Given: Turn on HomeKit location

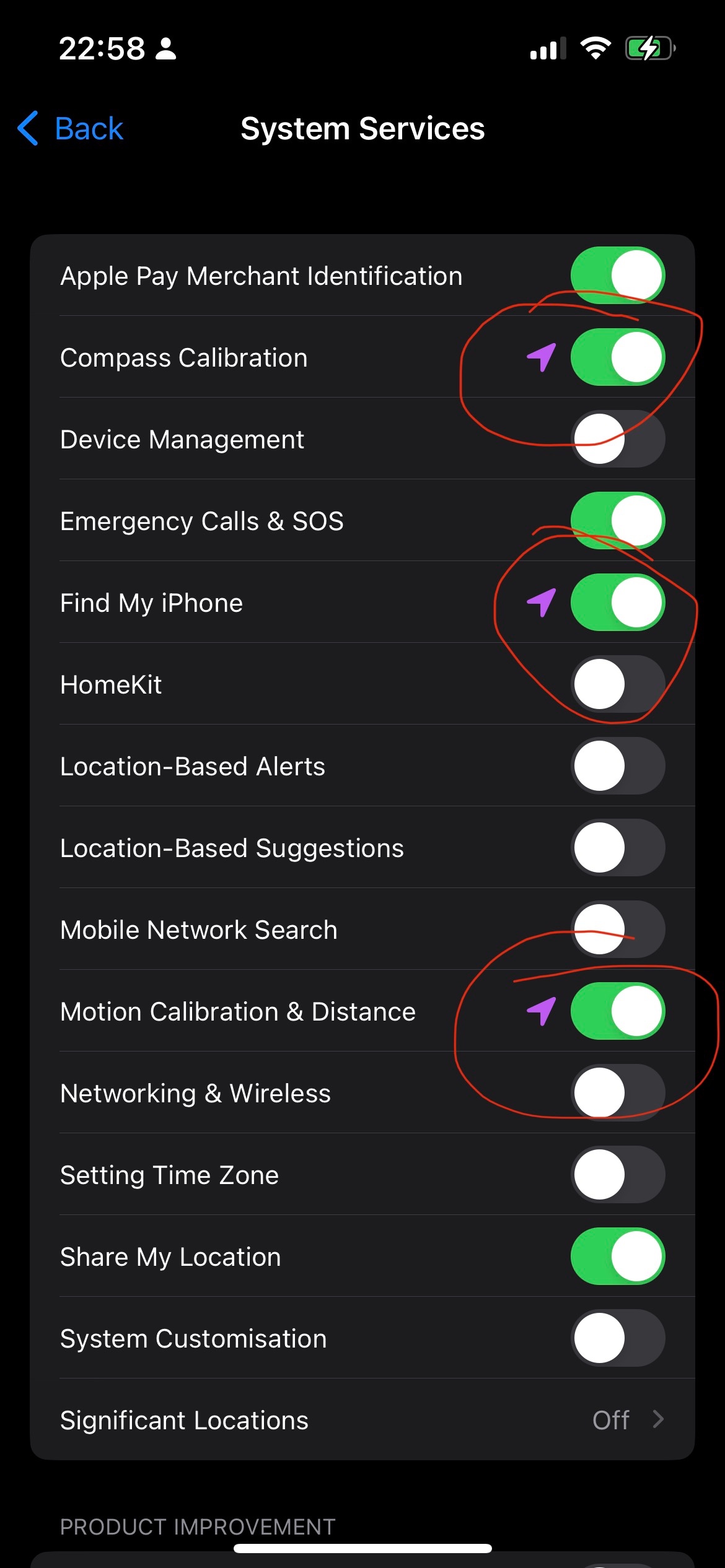Looking at the screenshot, I should point(617,684).
